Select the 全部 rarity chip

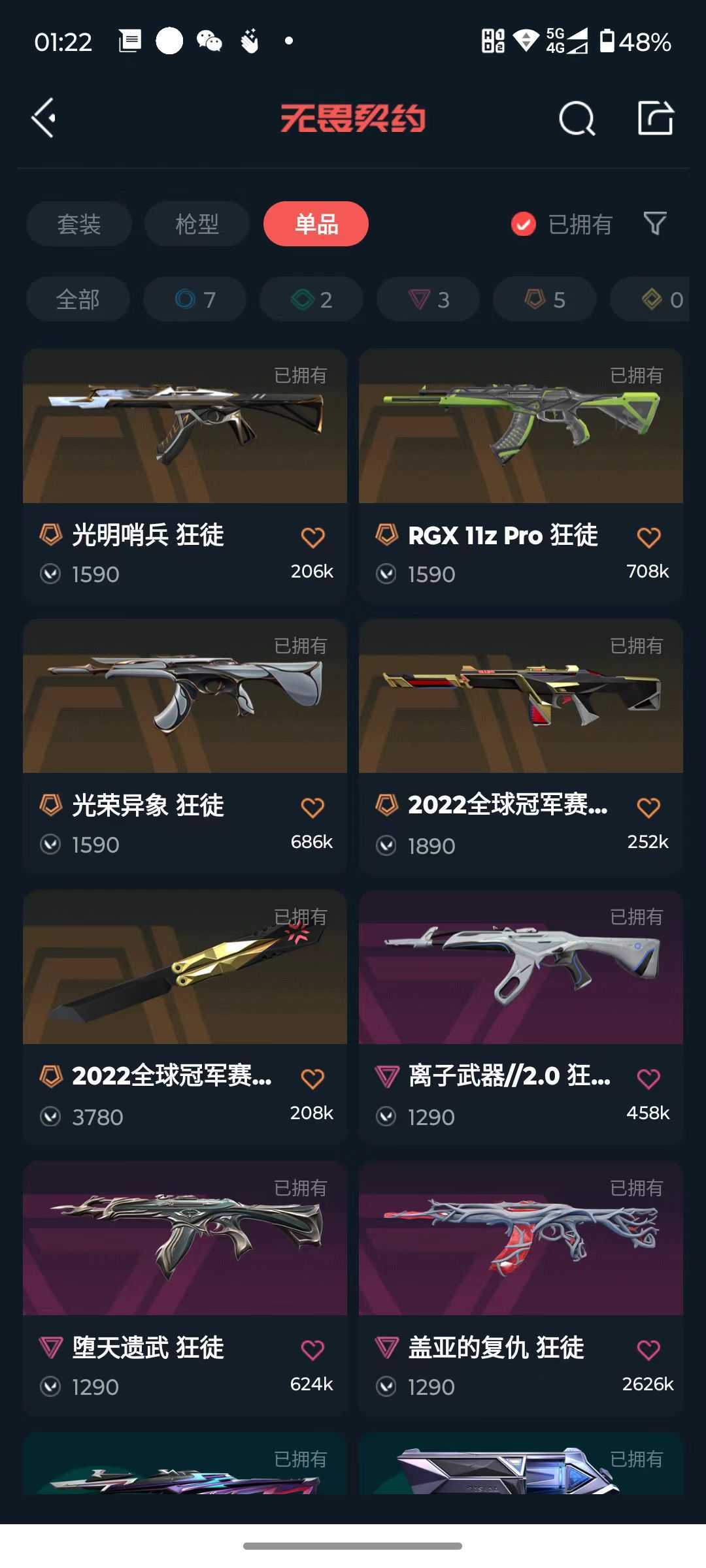tap(78, 299)
